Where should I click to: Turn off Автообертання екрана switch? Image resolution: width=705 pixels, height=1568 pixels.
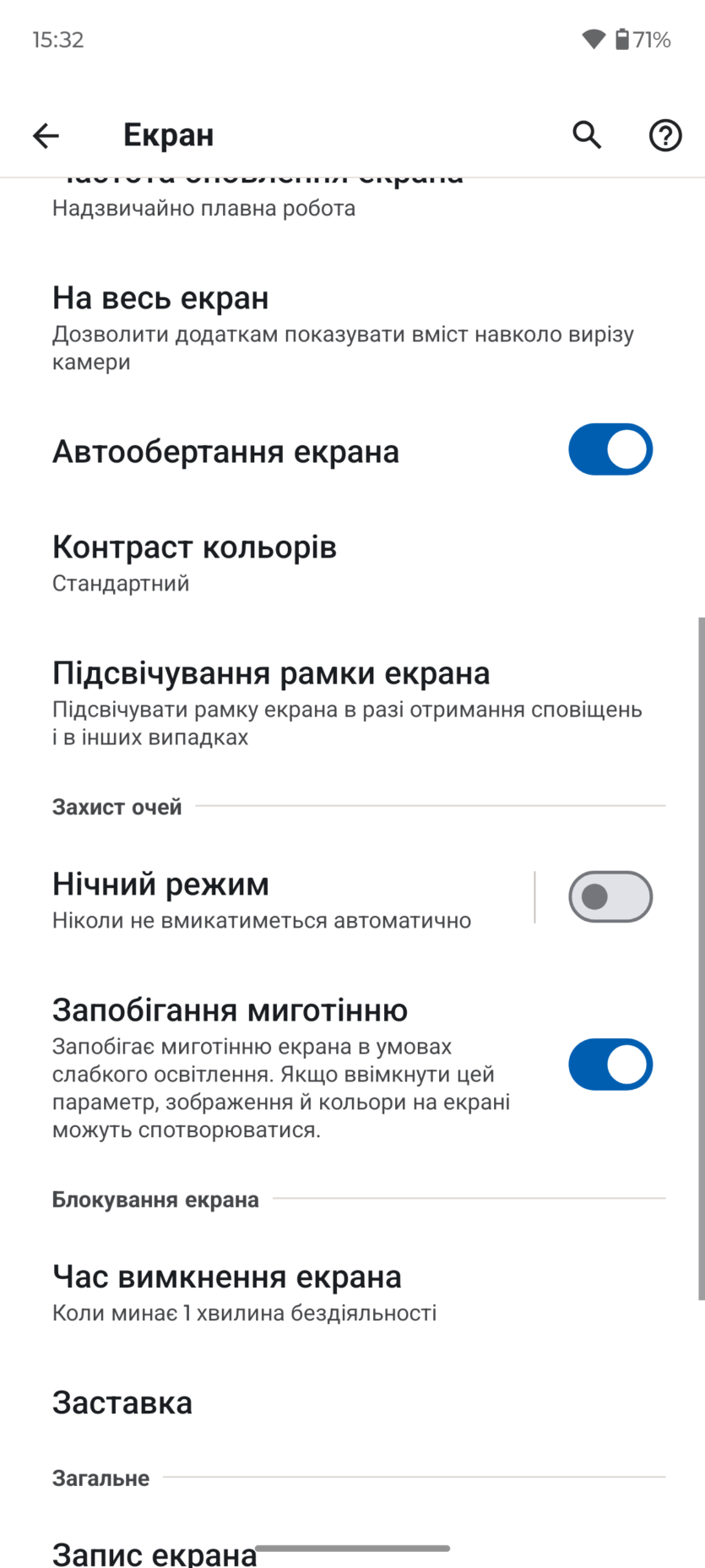pyautogui.click(x=610, y=450)
